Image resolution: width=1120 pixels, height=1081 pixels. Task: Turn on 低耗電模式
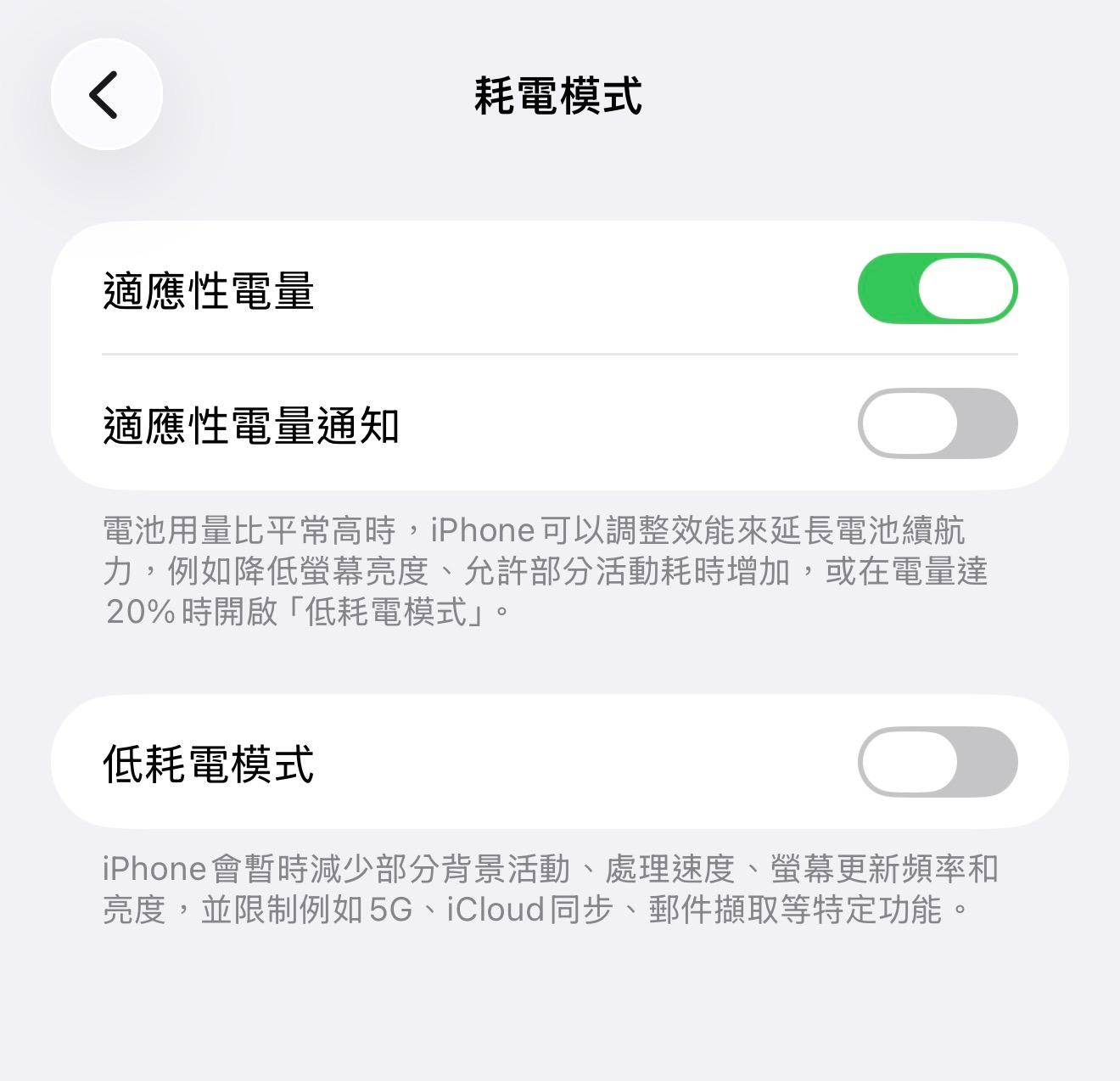[937, 762]
